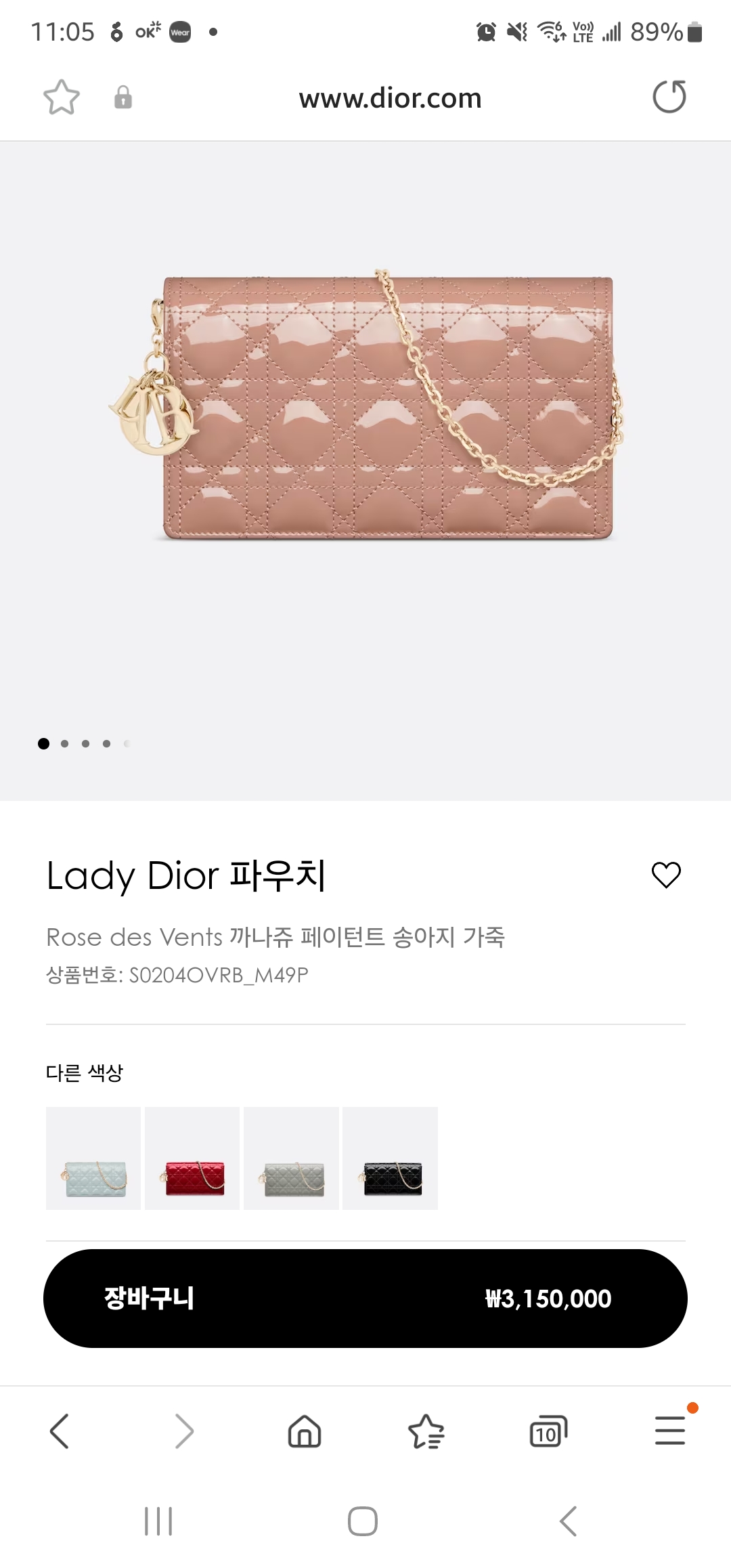The height and width of the screenshot is (1568, 731).
Task: Reload the dior.com page
Action: coord(669,97)
